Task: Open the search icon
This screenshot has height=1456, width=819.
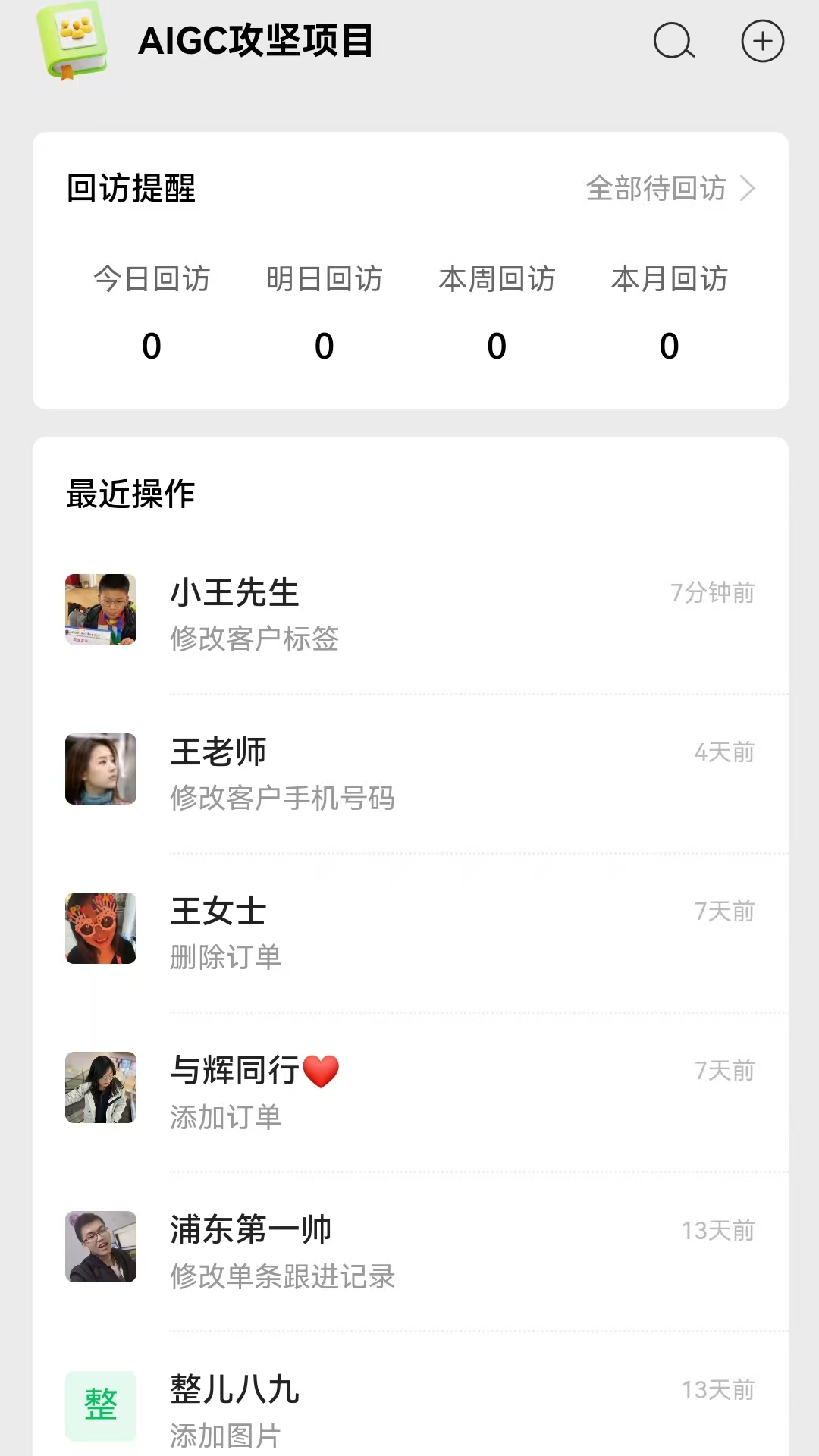Action: coord(673,41)
